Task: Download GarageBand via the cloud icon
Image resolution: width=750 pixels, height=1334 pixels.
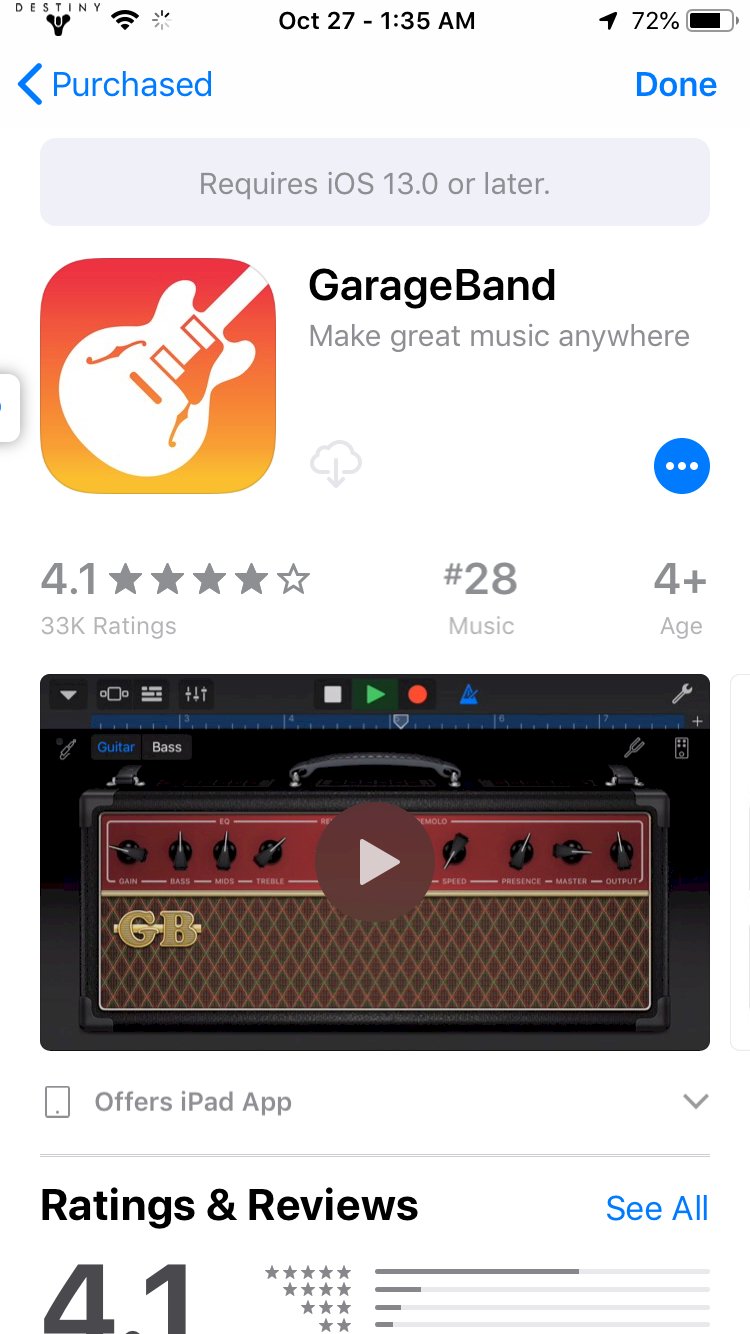Action: coord(336,465)
